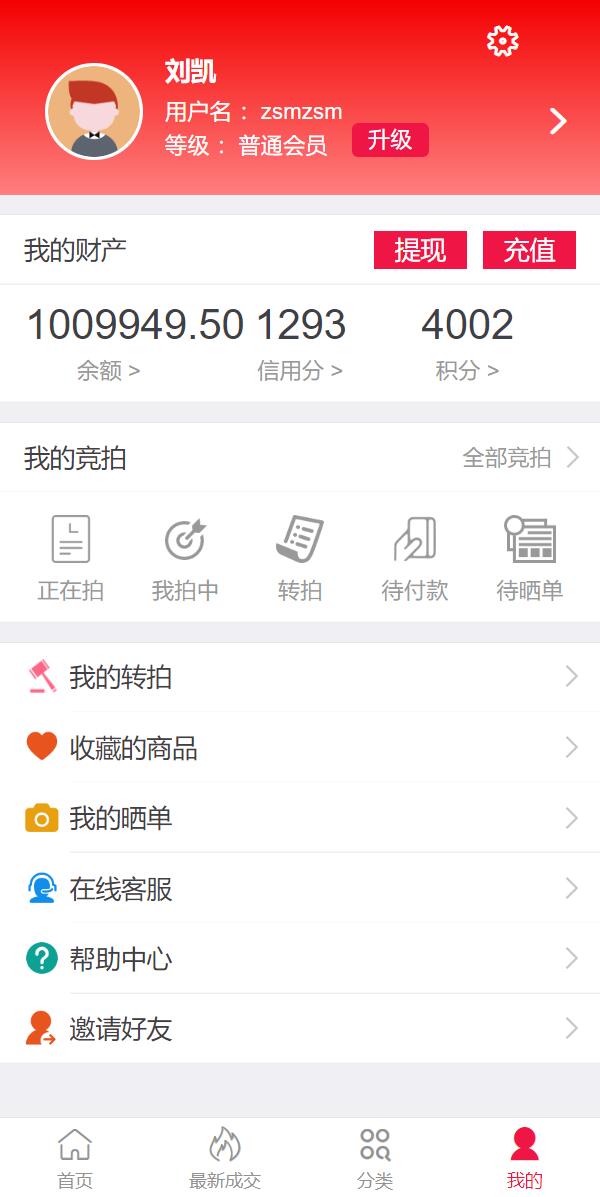Open the 我的晒单 row
Screen dimensions: 600x1197
click(300, 818)
